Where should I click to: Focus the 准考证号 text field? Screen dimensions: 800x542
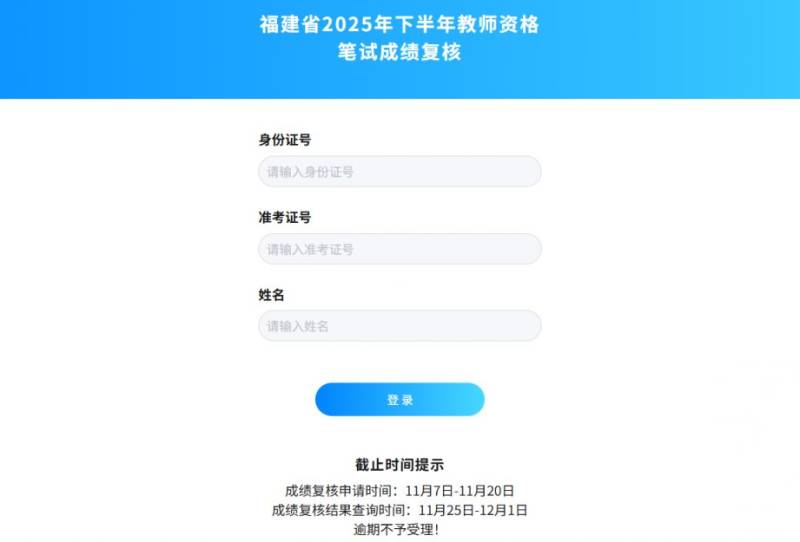coord(399,249)
